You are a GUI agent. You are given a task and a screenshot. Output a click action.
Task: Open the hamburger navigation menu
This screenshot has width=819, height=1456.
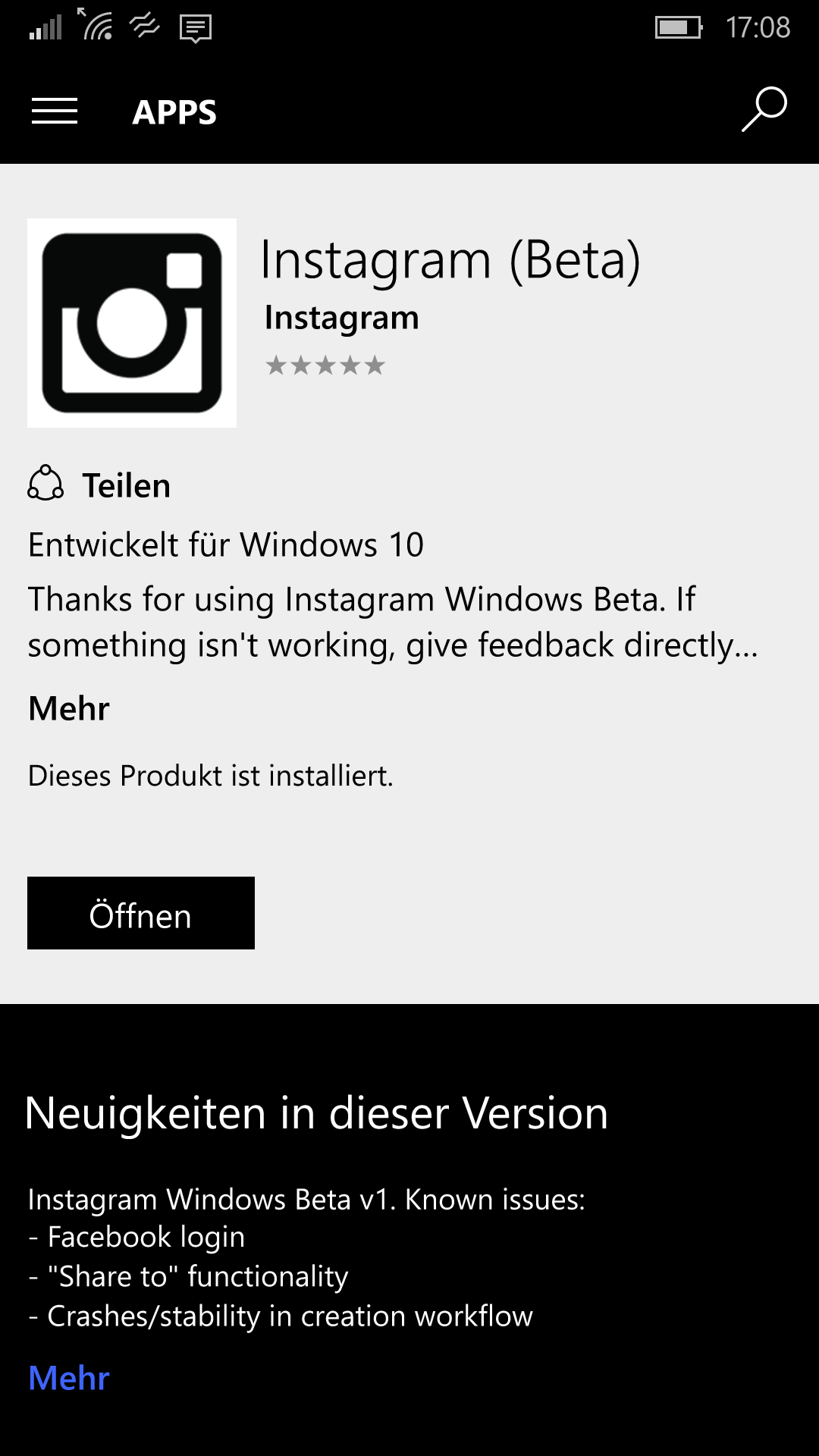[x=55, y=111]
